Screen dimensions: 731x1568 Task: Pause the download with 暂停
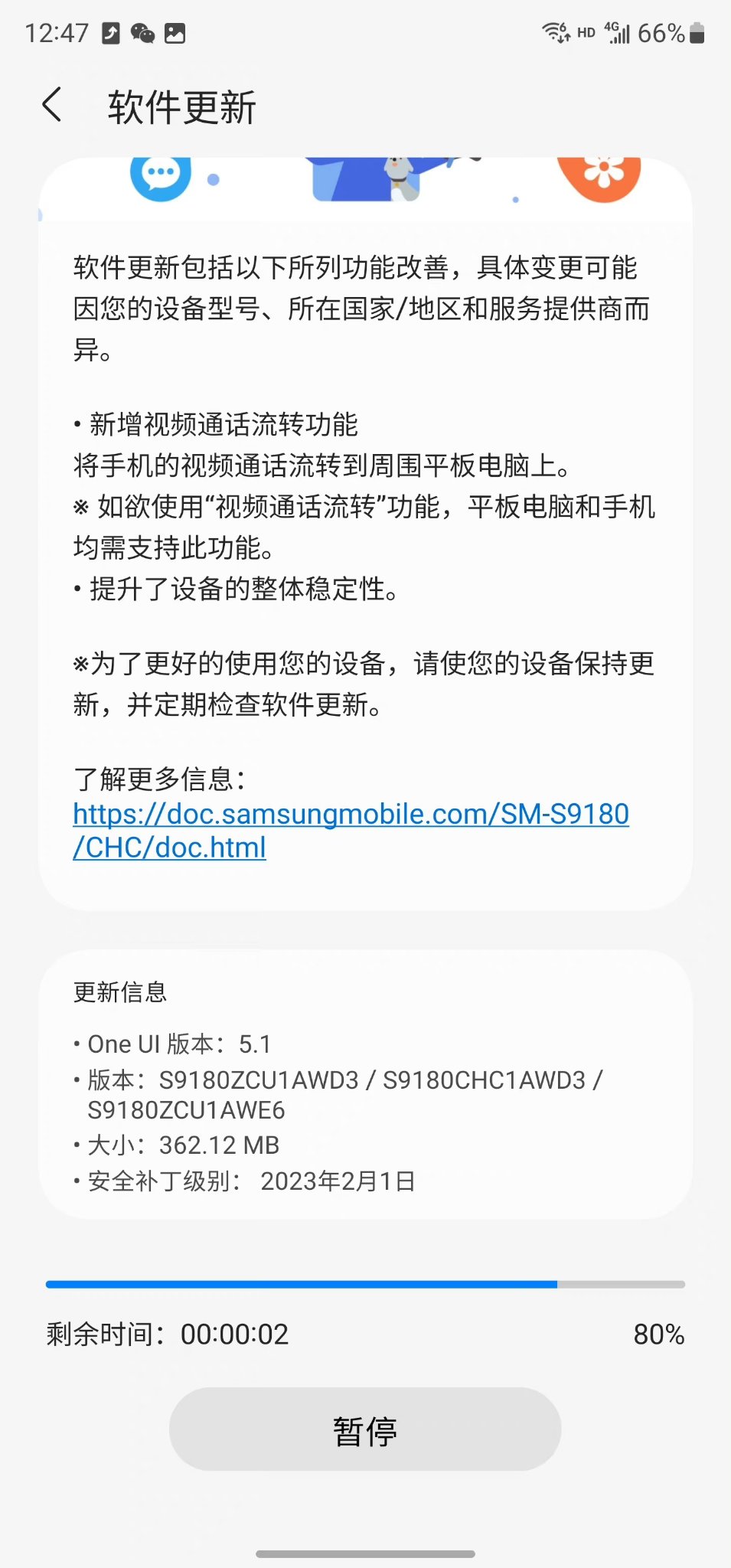coord(365,1429)
